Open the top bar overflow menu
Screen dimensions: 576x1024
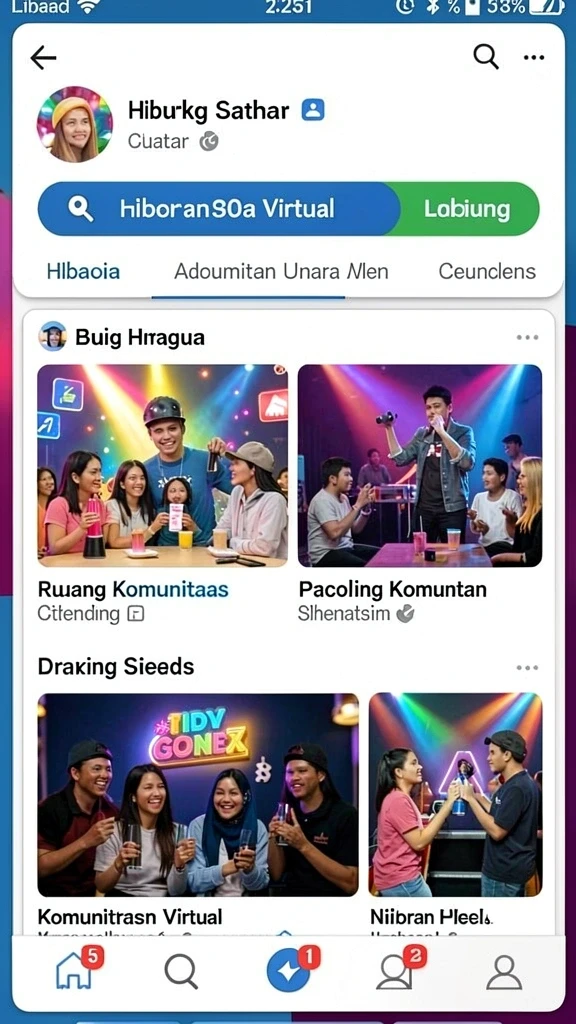[x=534, y=58]
